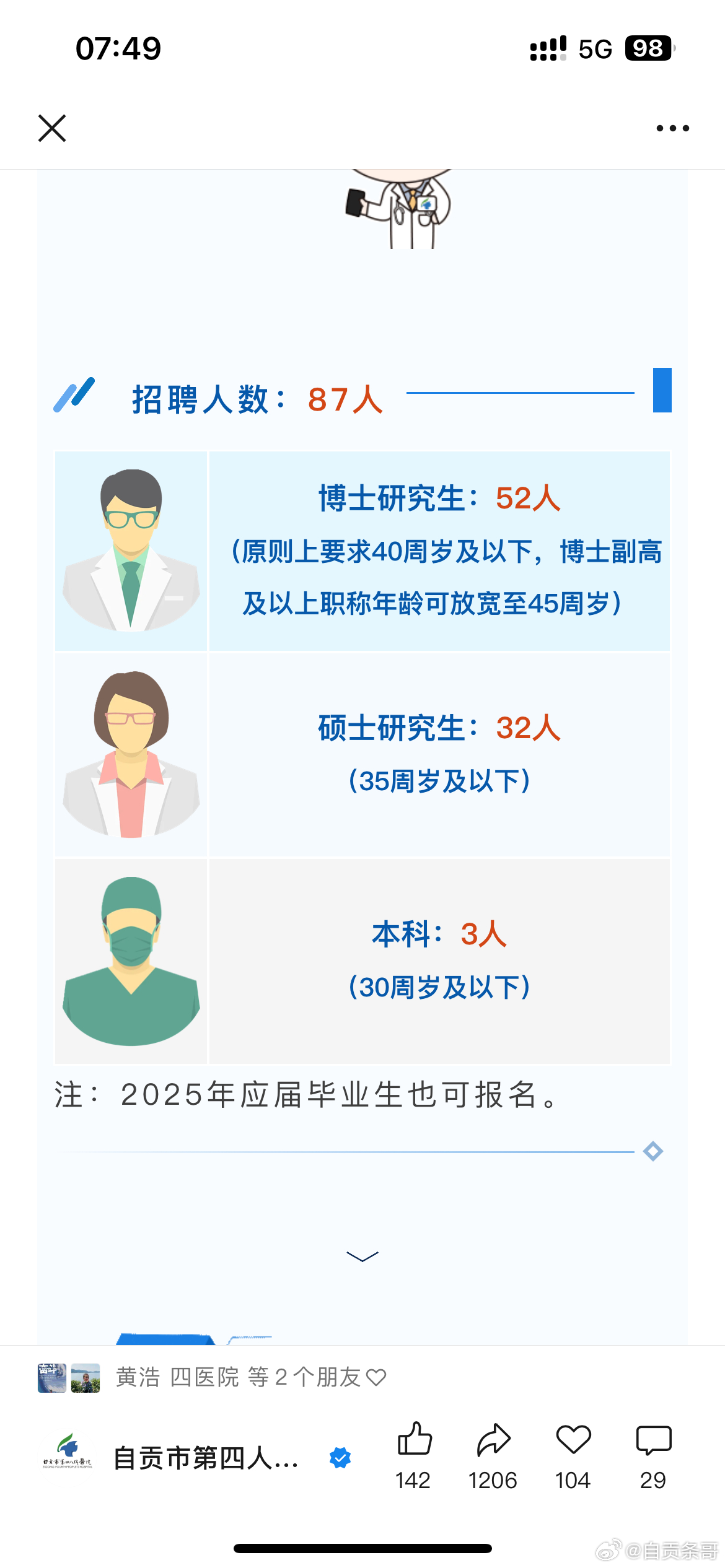Tap the 5G network indicator in status bar
Screen dimensions: 725x1568
click(x=596, y=47)
